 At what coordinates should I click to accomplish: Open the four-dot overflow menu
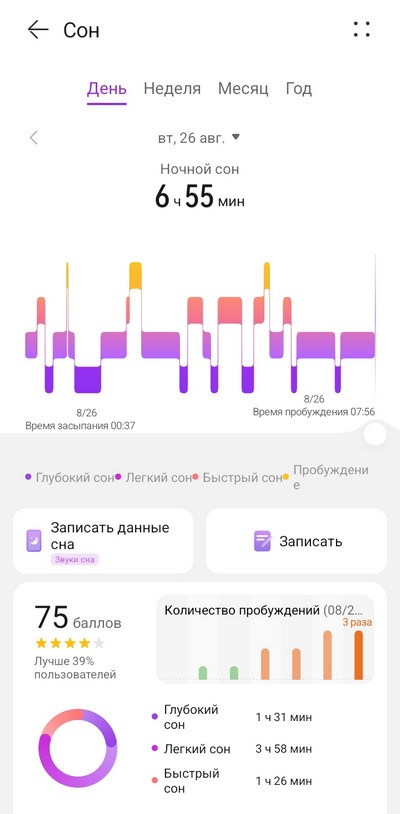[362, 29]
